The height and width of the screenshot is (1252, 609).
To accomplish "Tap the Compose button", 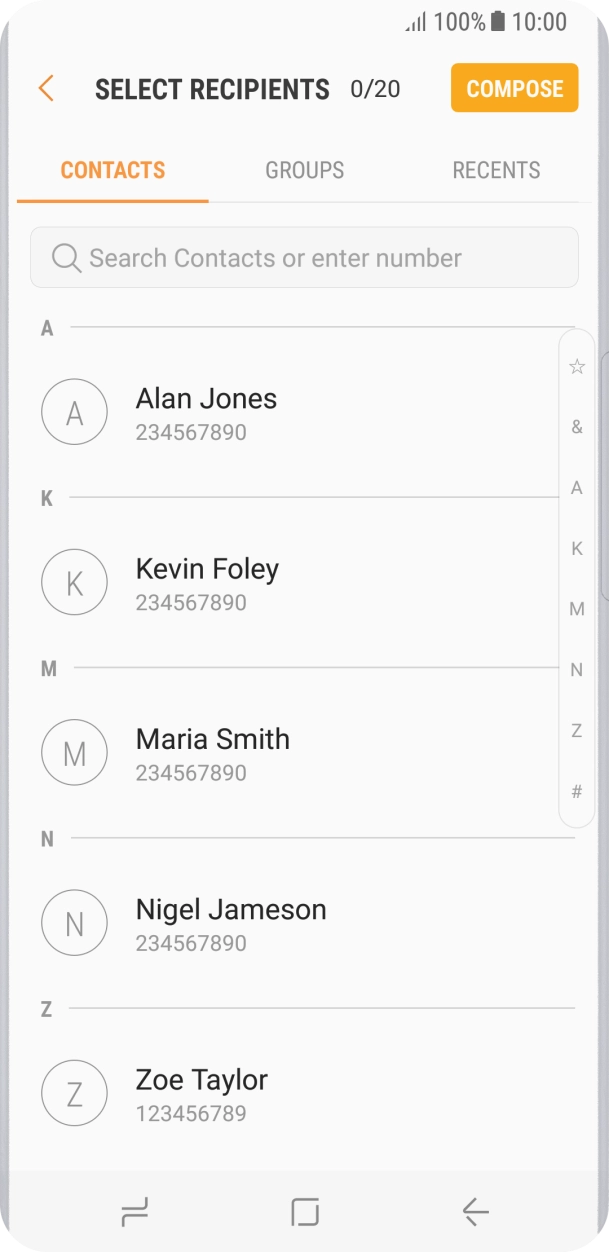I will pyautogui.click(x=514, y=88).
